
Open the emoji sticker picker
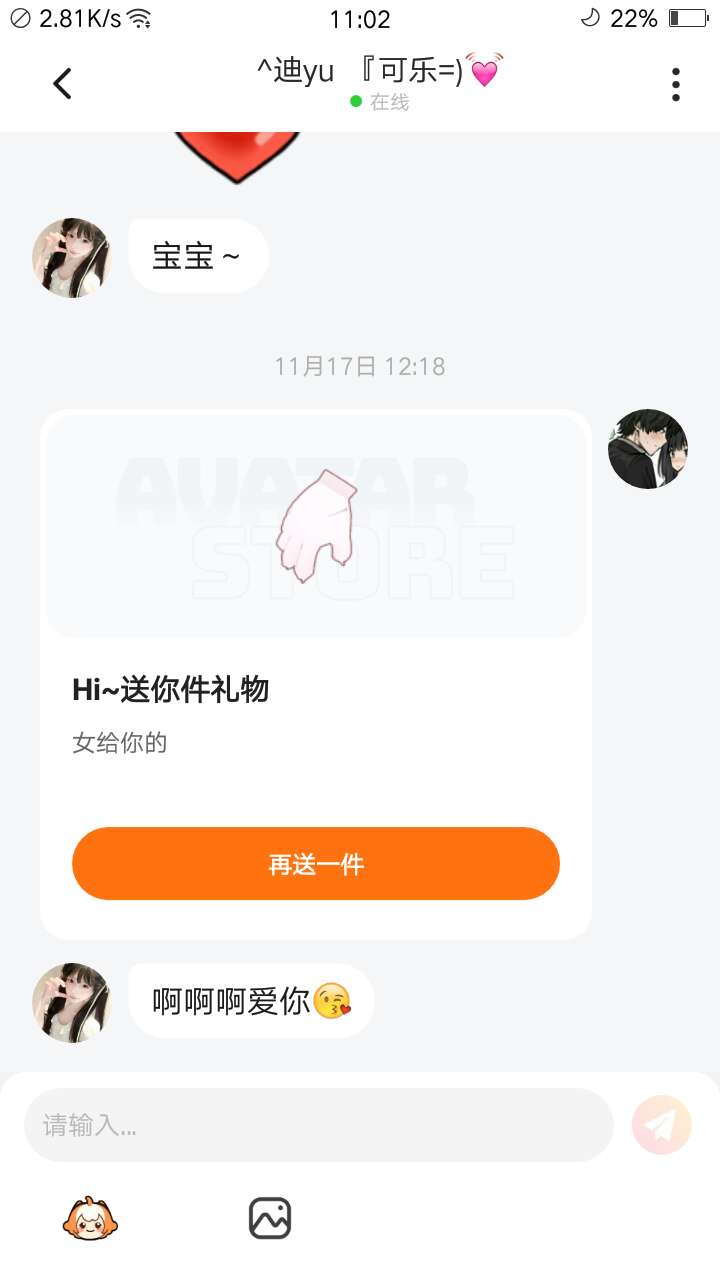click(x=90, y=1219)
